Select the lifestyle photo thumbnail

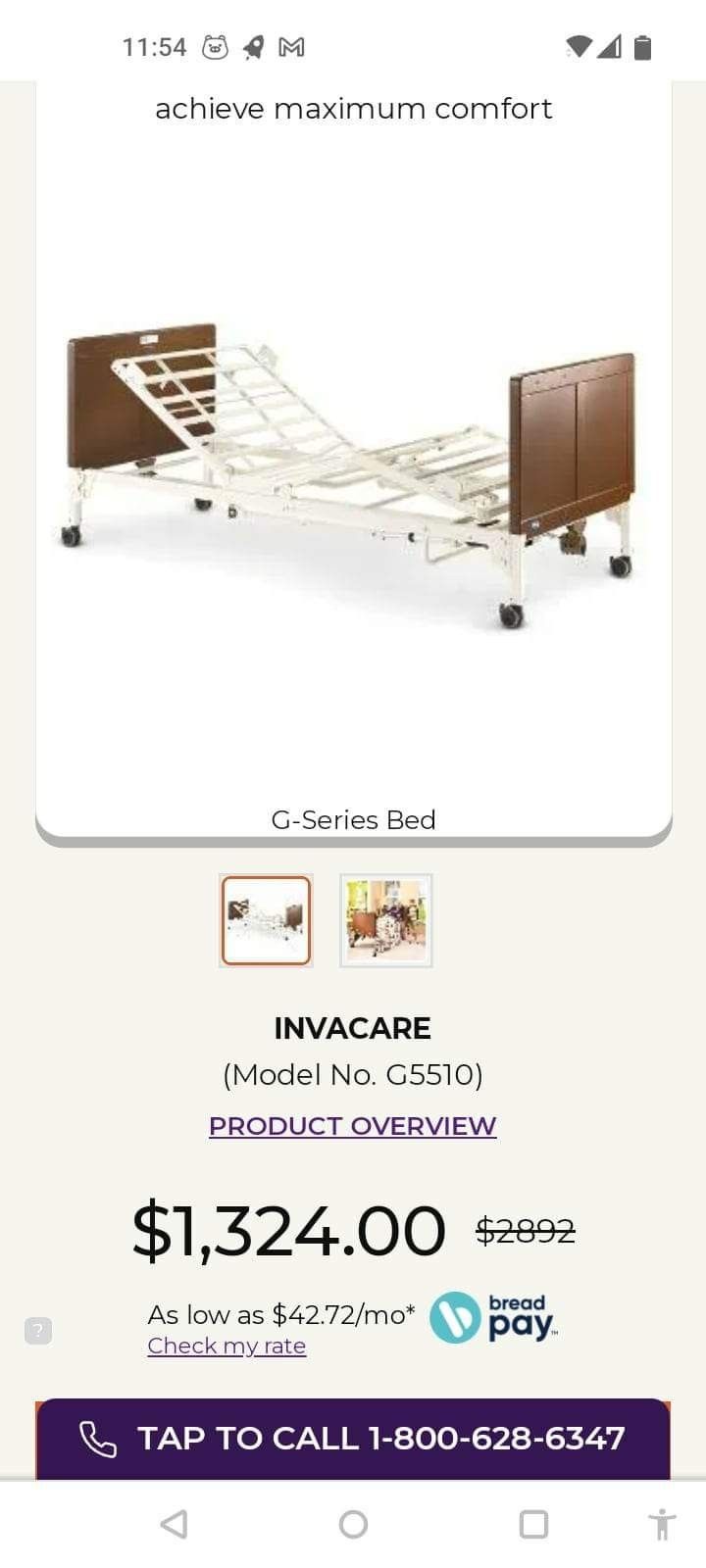pyautogui.click(x=385, y=921)
